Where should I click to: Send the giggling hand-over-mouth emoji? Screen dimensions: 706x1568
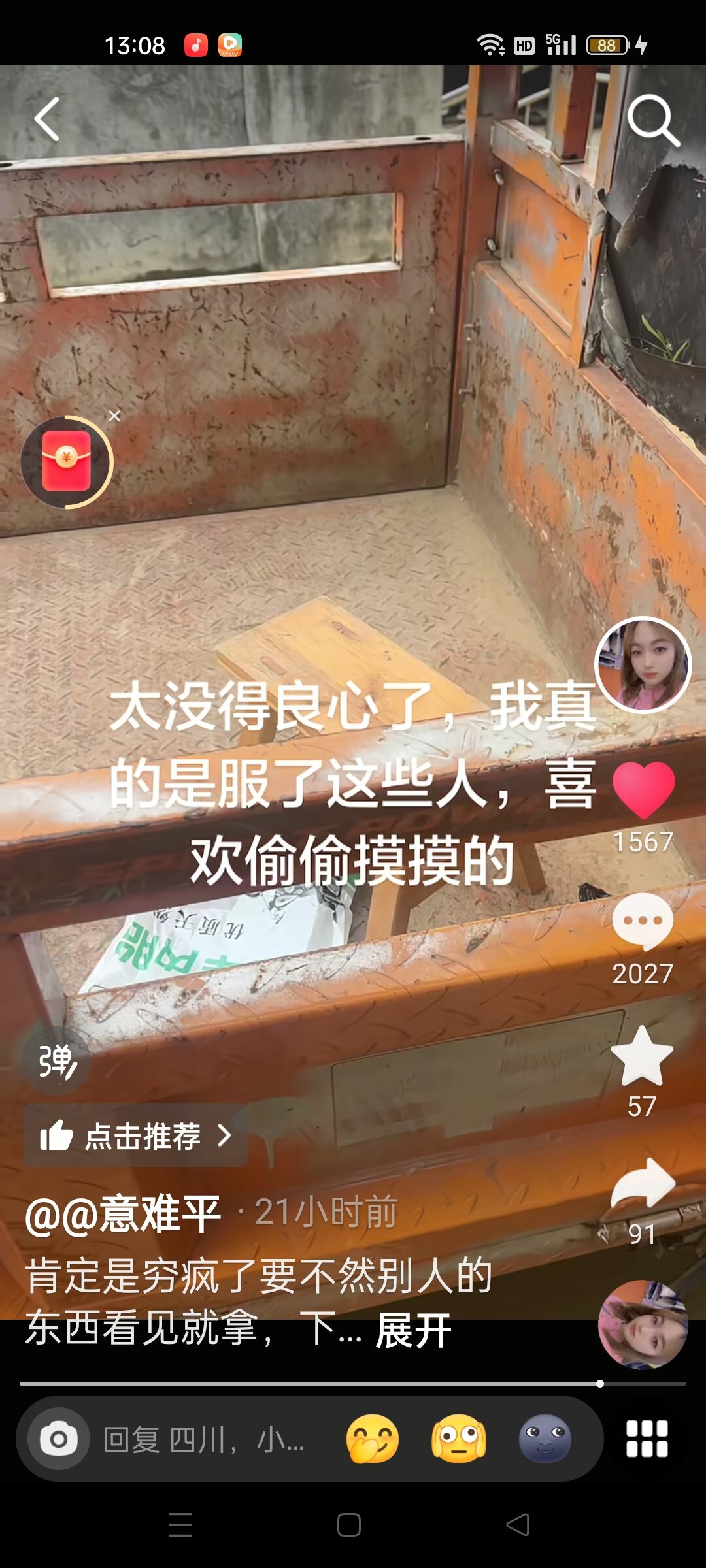coord(373,1439)
